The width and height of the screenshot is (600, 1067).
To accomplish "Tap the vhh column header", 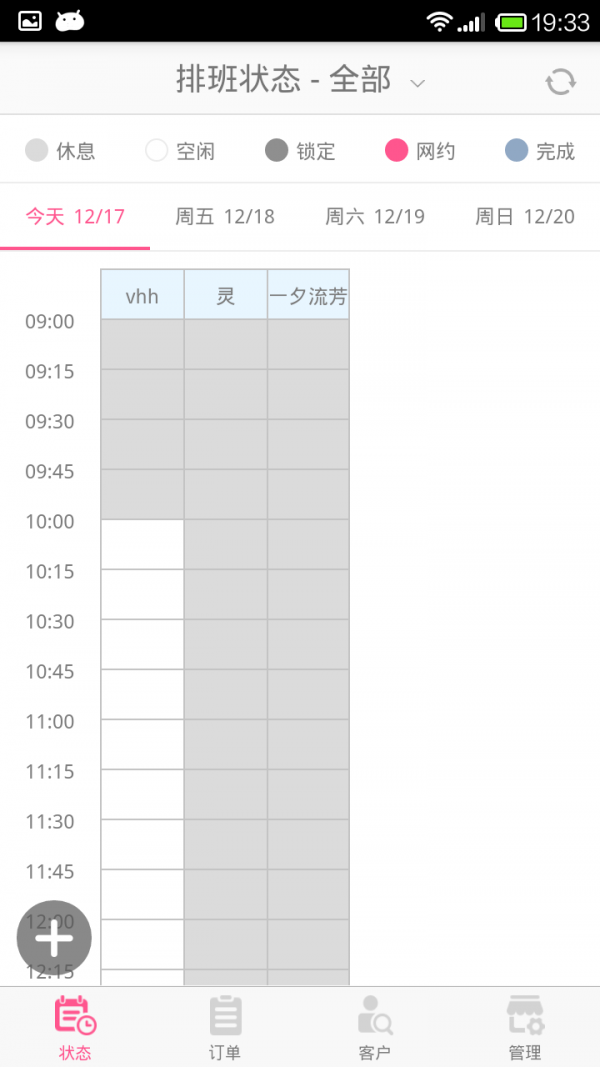I will click(142, 295).
